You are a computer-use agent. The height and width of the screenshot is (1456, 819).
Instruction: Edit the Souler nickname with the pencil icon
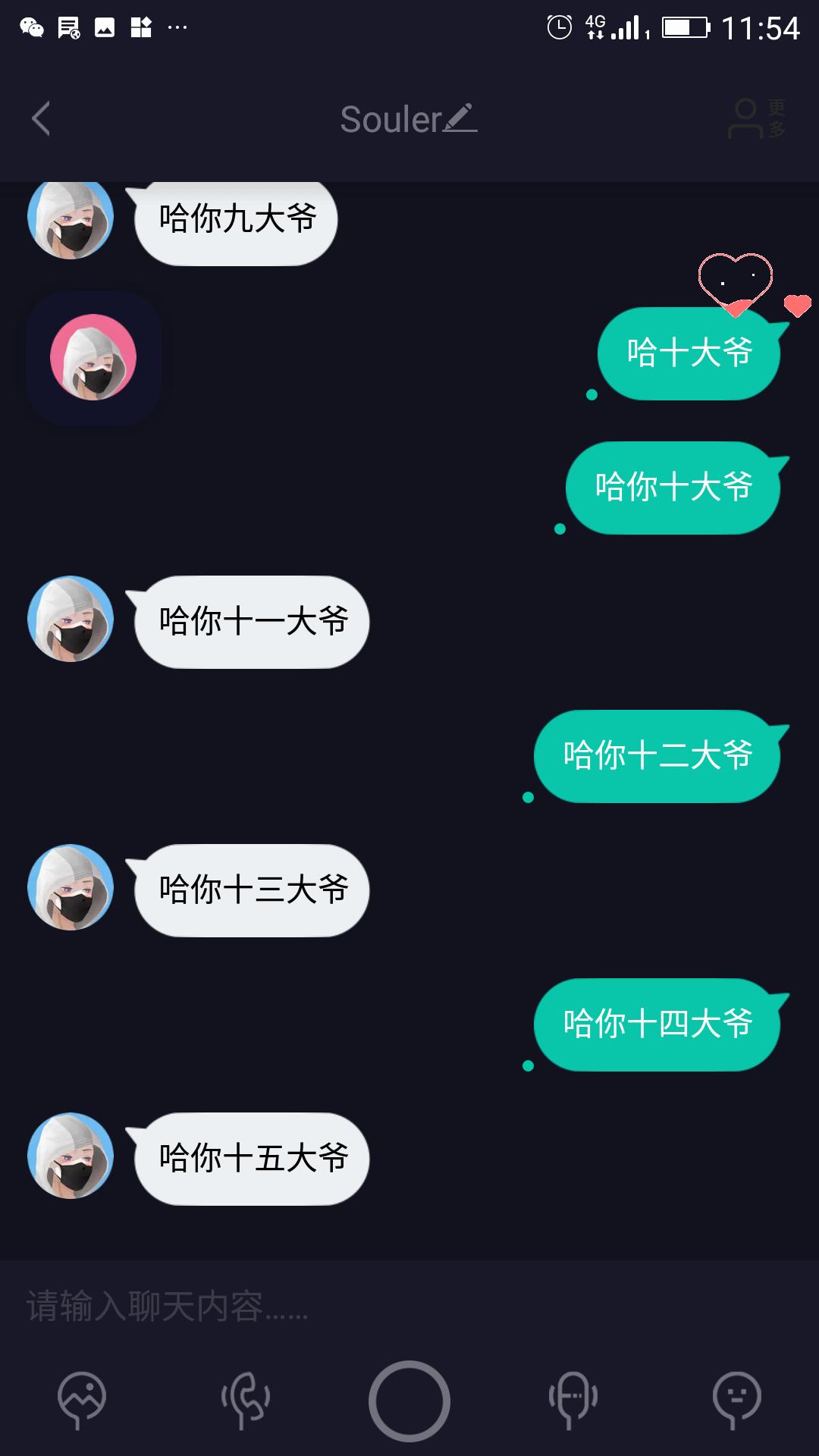pos(460,118)
